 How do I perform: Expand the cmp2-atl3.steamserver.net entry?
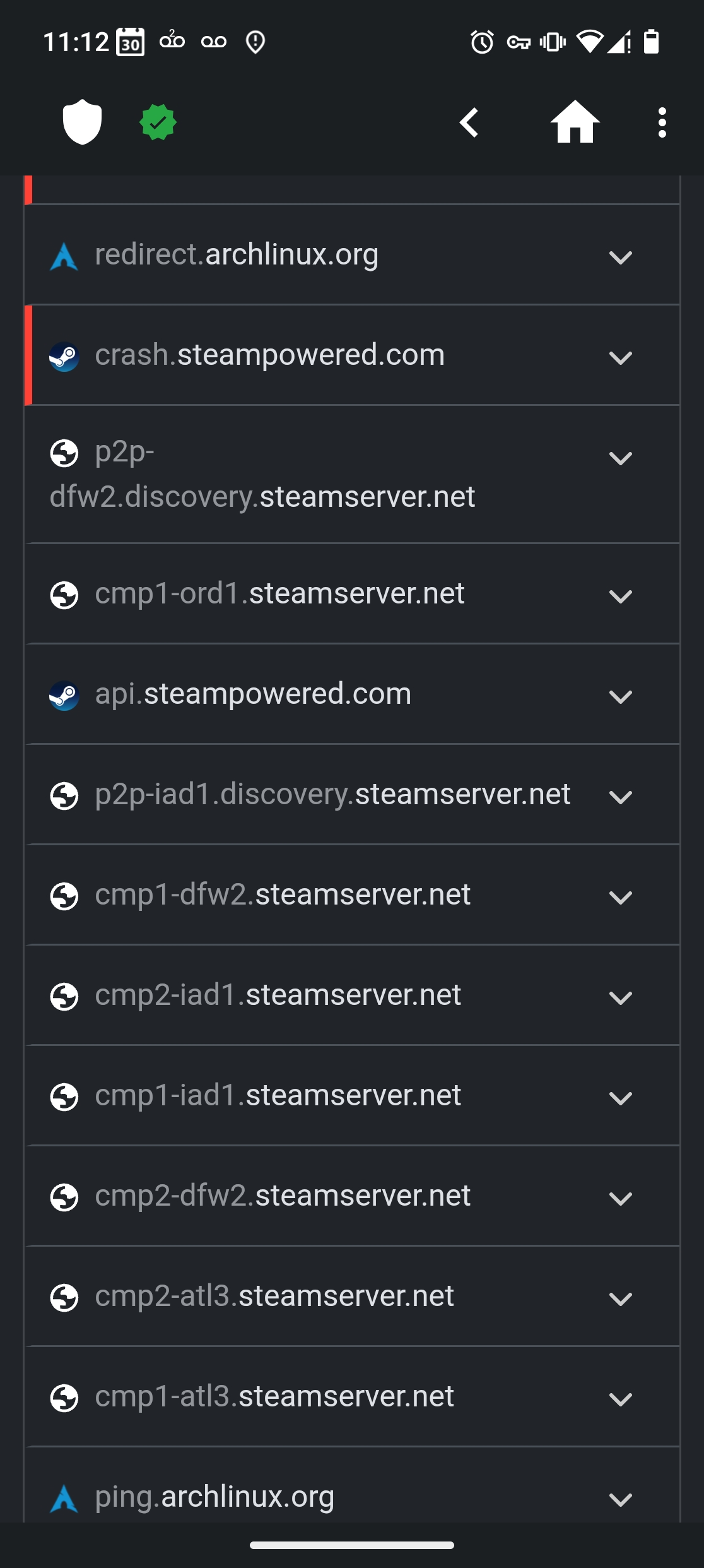620,1298
